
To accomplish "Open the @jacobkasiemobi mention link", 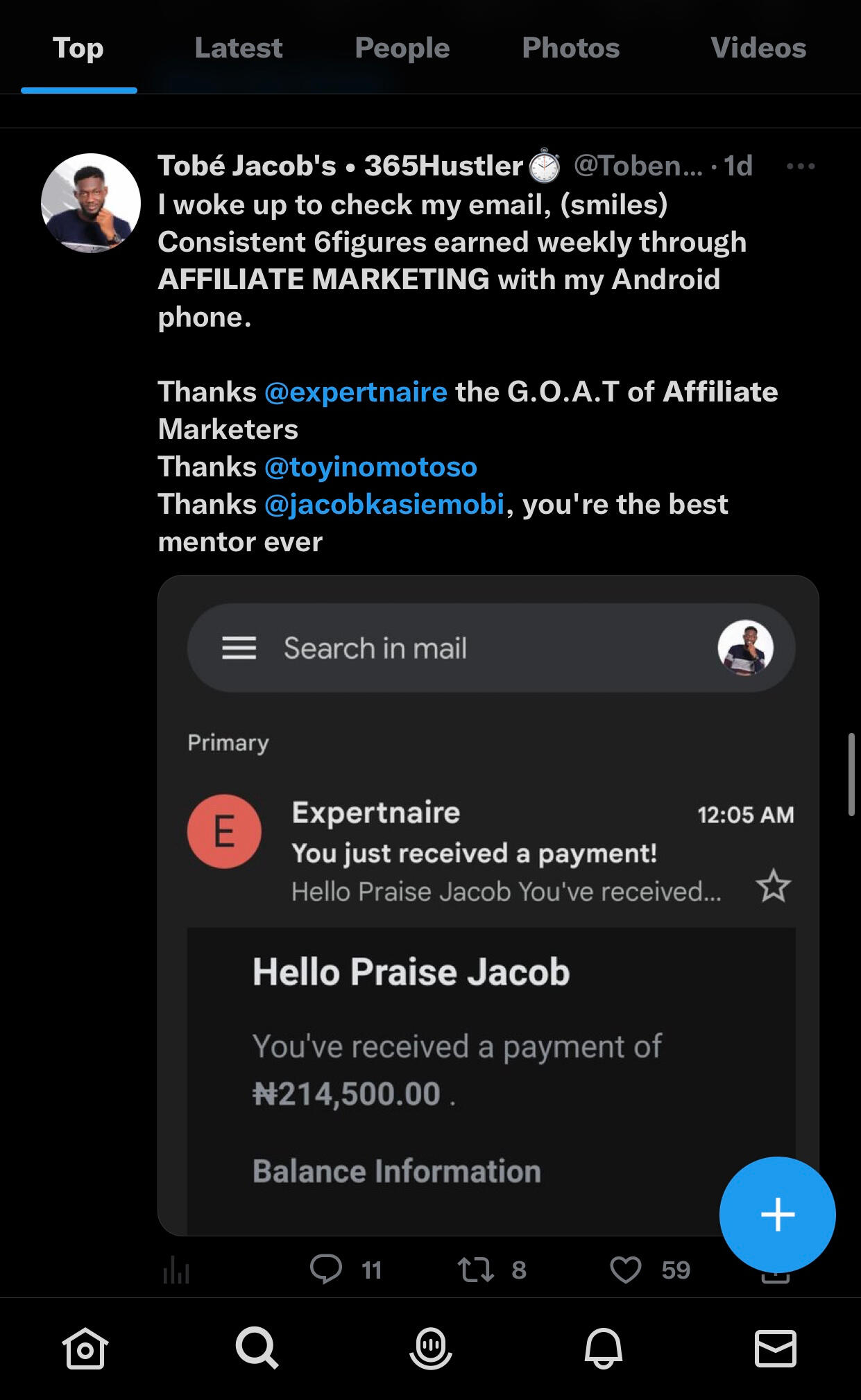I will [x=384, y=504].
